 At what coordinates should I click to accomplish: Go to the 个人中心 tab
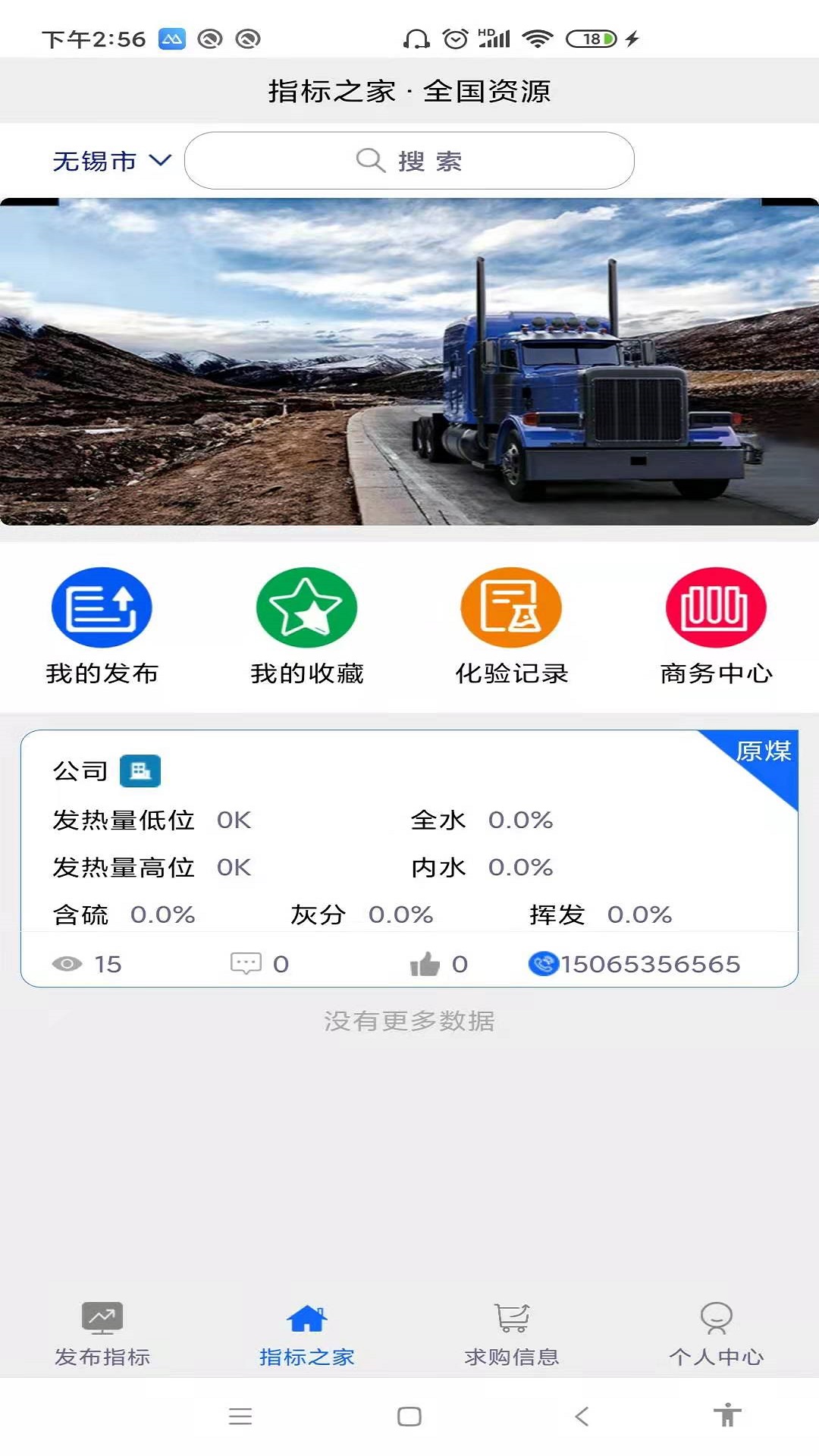716,1335
